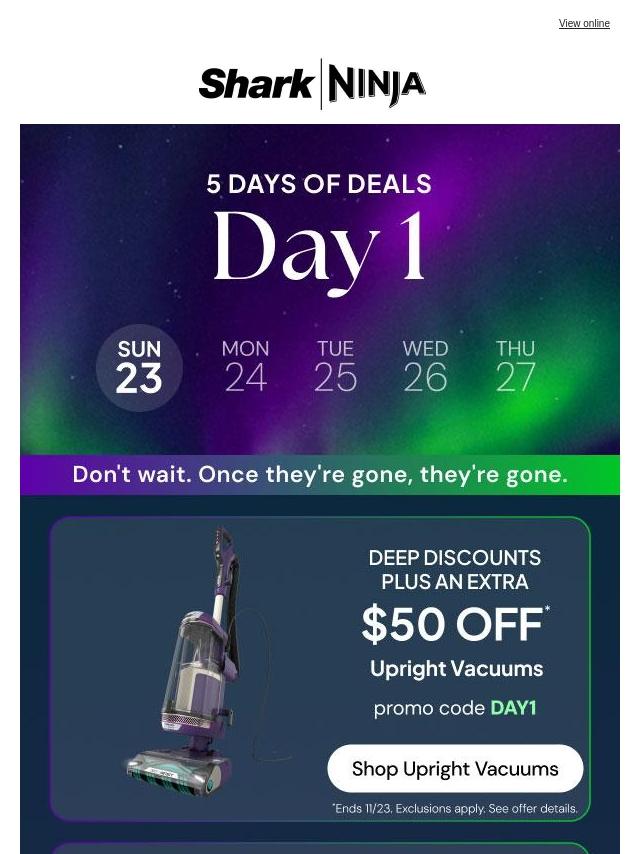The image size is (640, 854).
Task: Tap the Shop Upright Vacuums button
Action: click(x=455, y=768)
